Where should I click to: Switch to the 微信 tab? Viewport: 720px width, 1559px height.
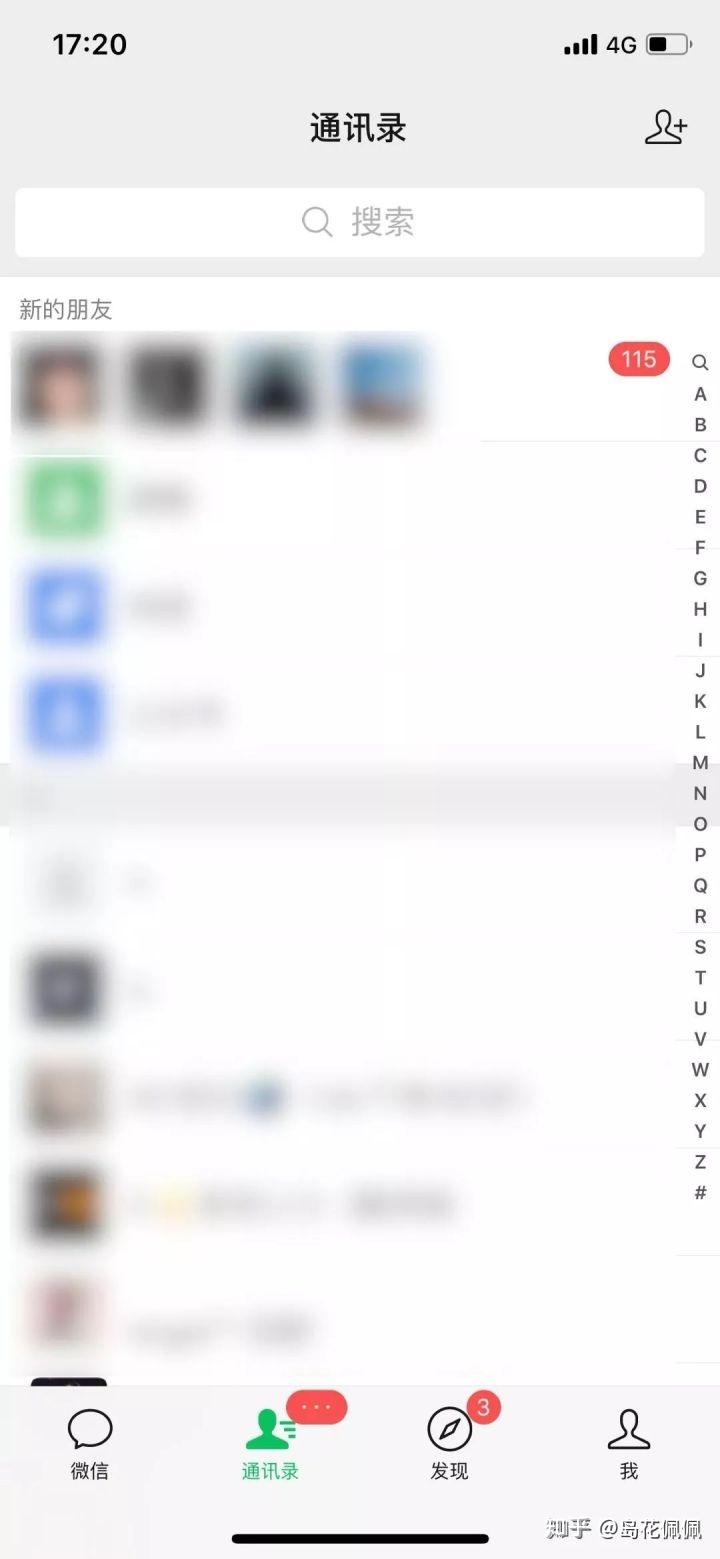pyautogui.click(x=90, y=1444)
